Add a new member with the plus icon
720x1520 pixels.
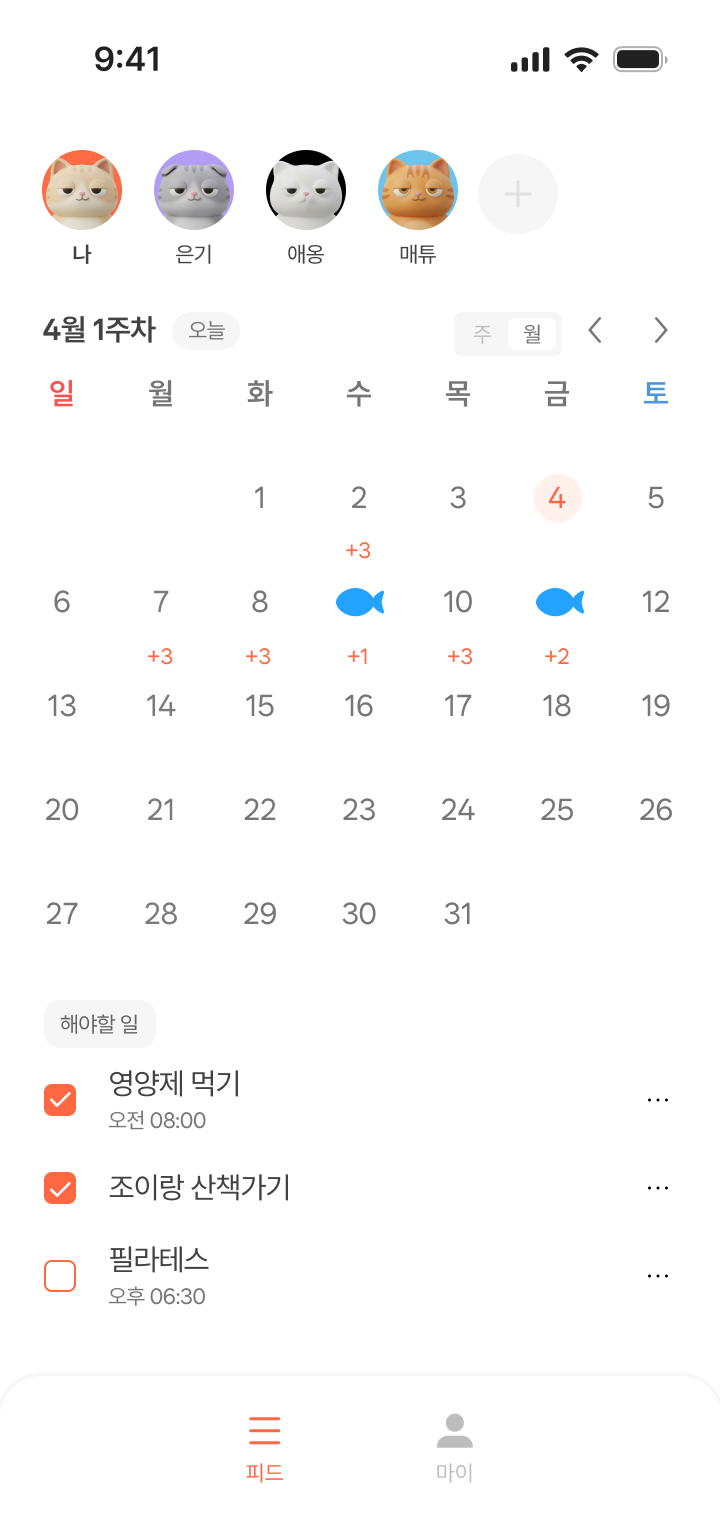(x=518, y=193)
